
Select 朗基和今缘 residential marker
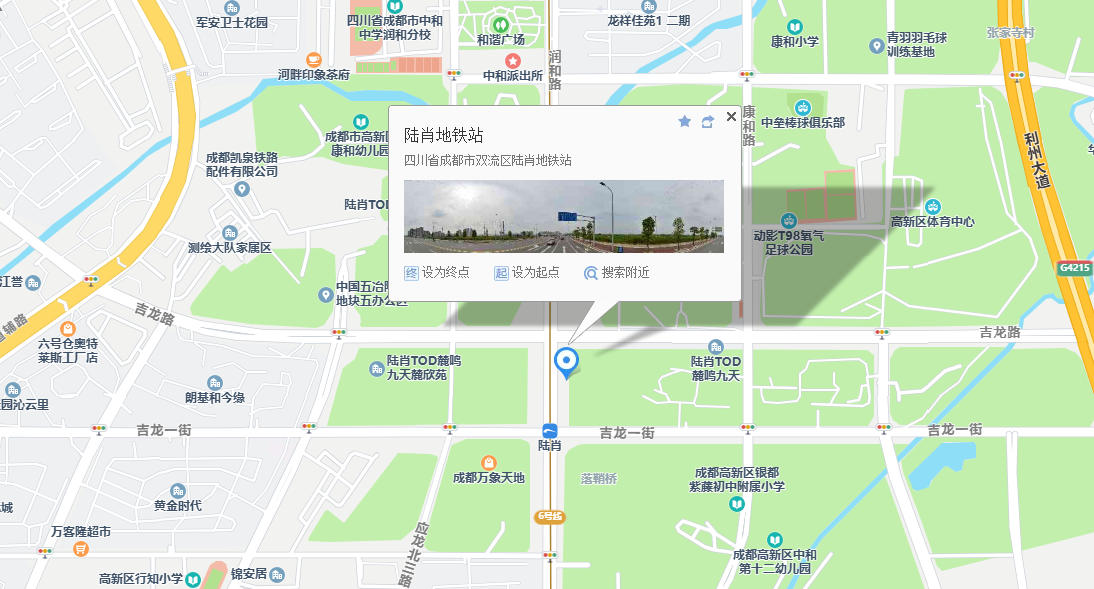click(x=214, y=383)
